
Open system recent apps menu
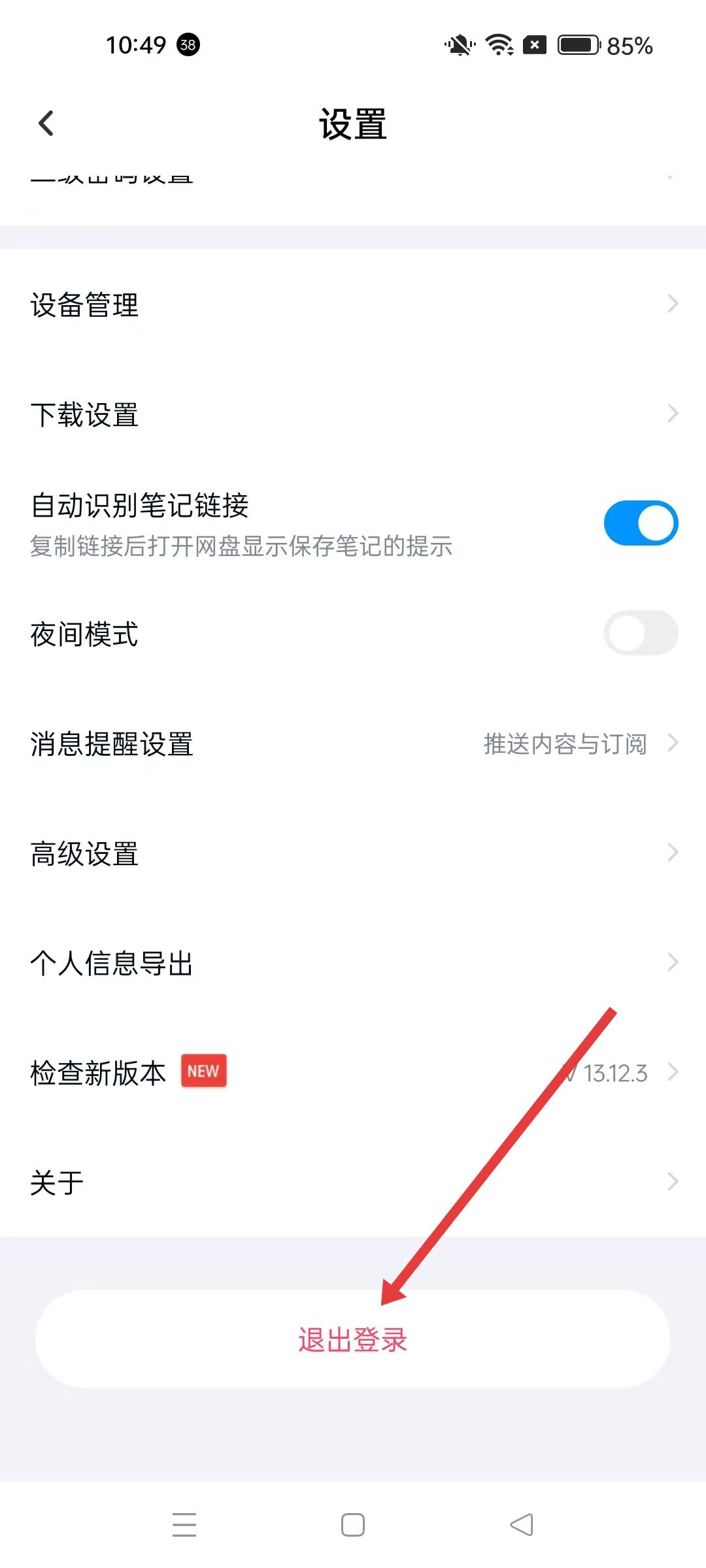(x=184, y=1525)
